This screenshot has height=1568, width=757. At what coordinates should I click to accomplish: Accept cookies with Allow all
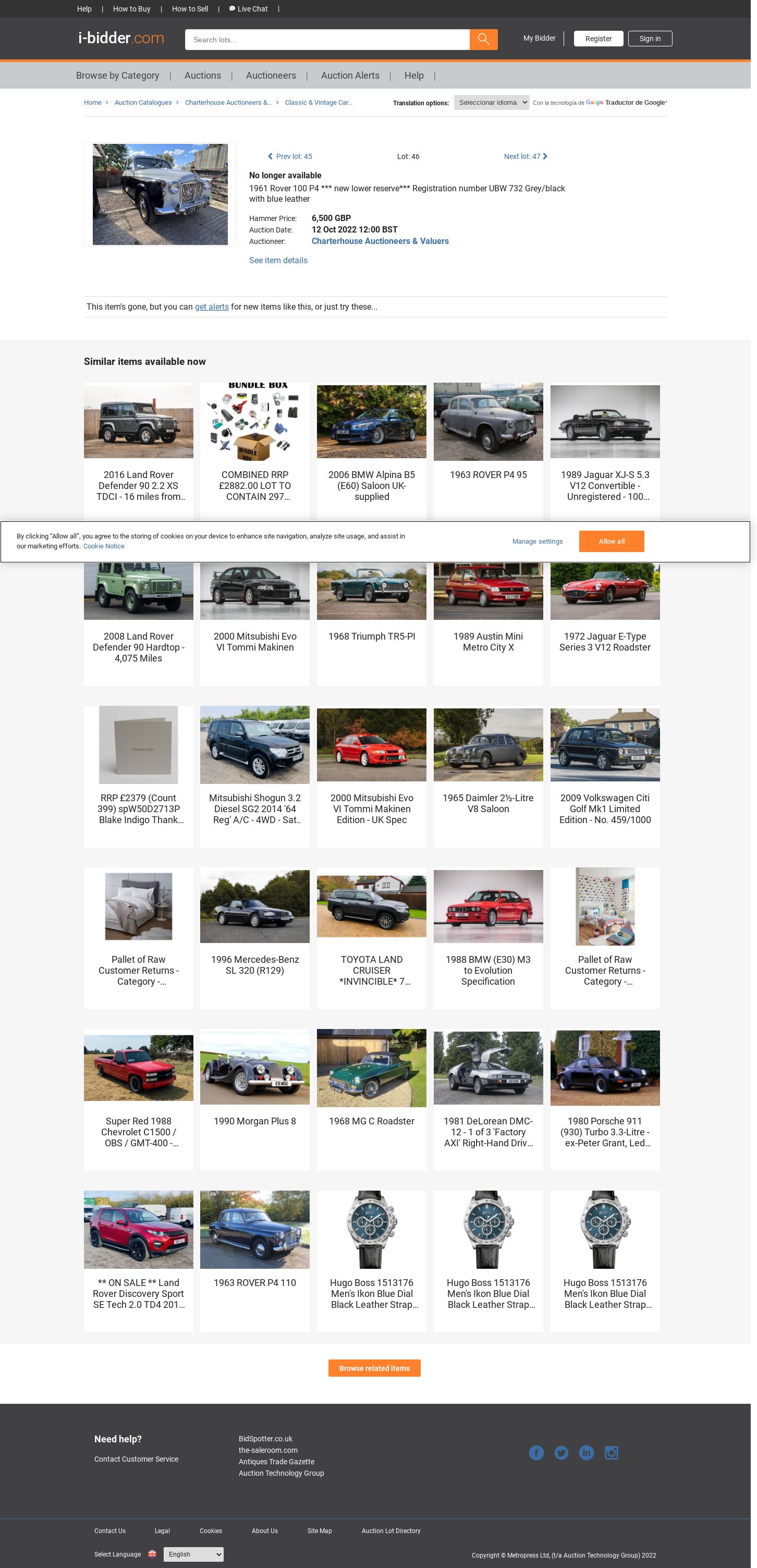611,541
